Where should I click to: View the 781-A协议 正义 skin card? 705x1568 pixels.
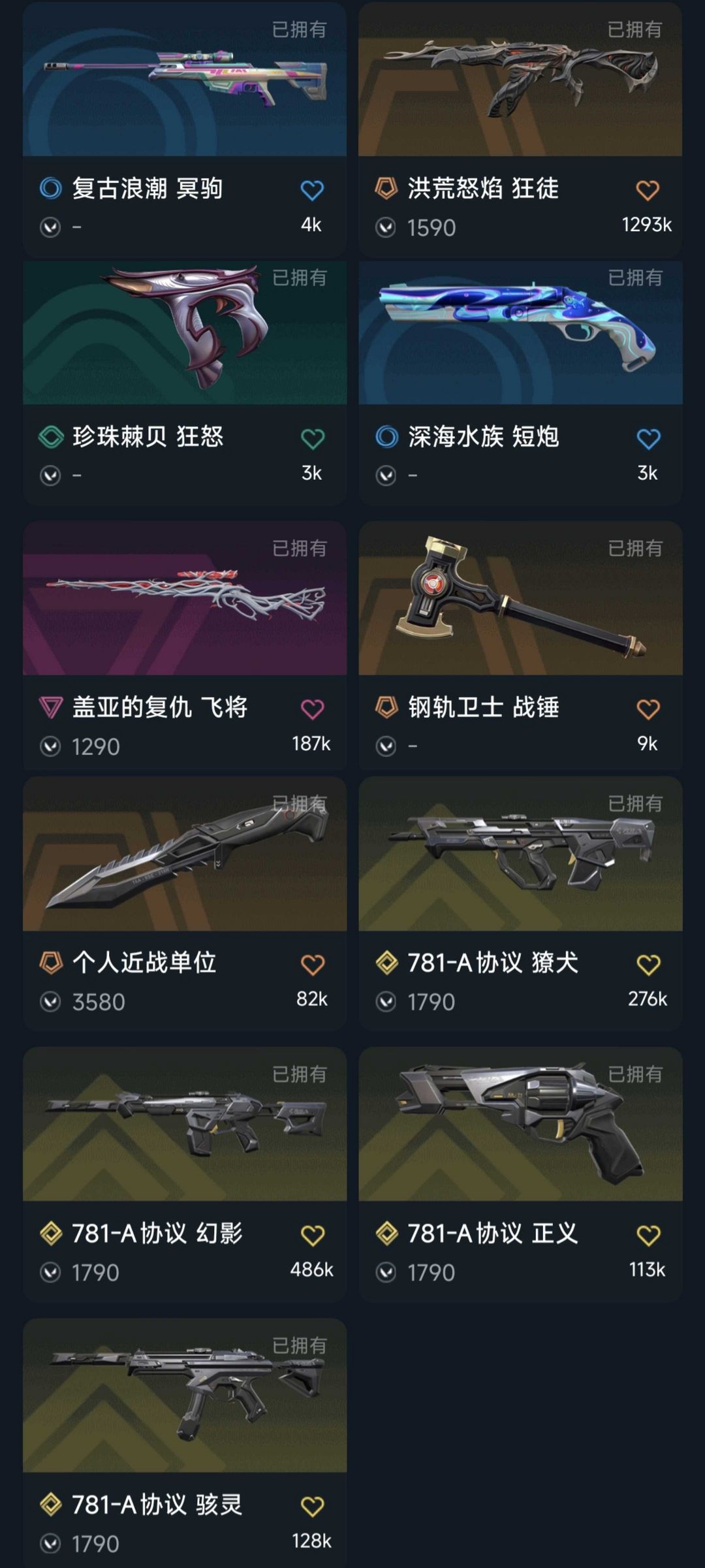(520, 1174)
